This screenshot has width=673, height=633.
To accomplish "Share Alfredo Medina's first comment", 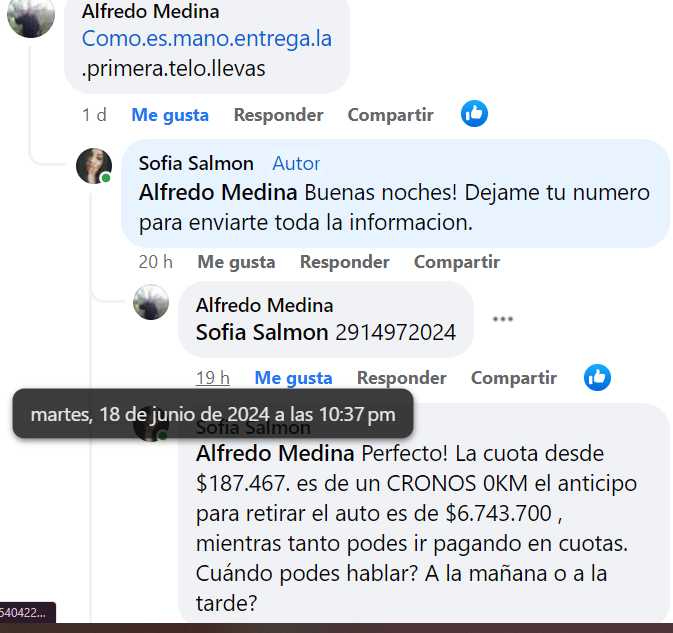I will 390,115.
